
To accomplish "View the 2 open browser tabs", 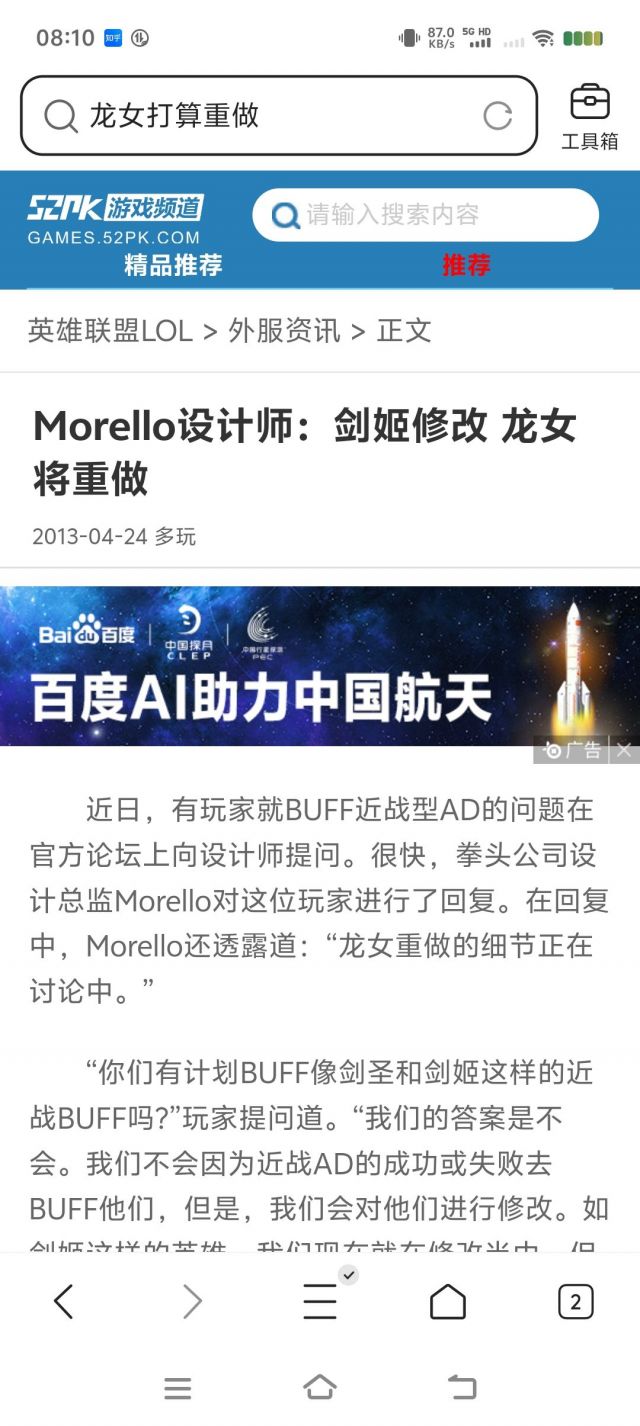I will (575, 1302).
